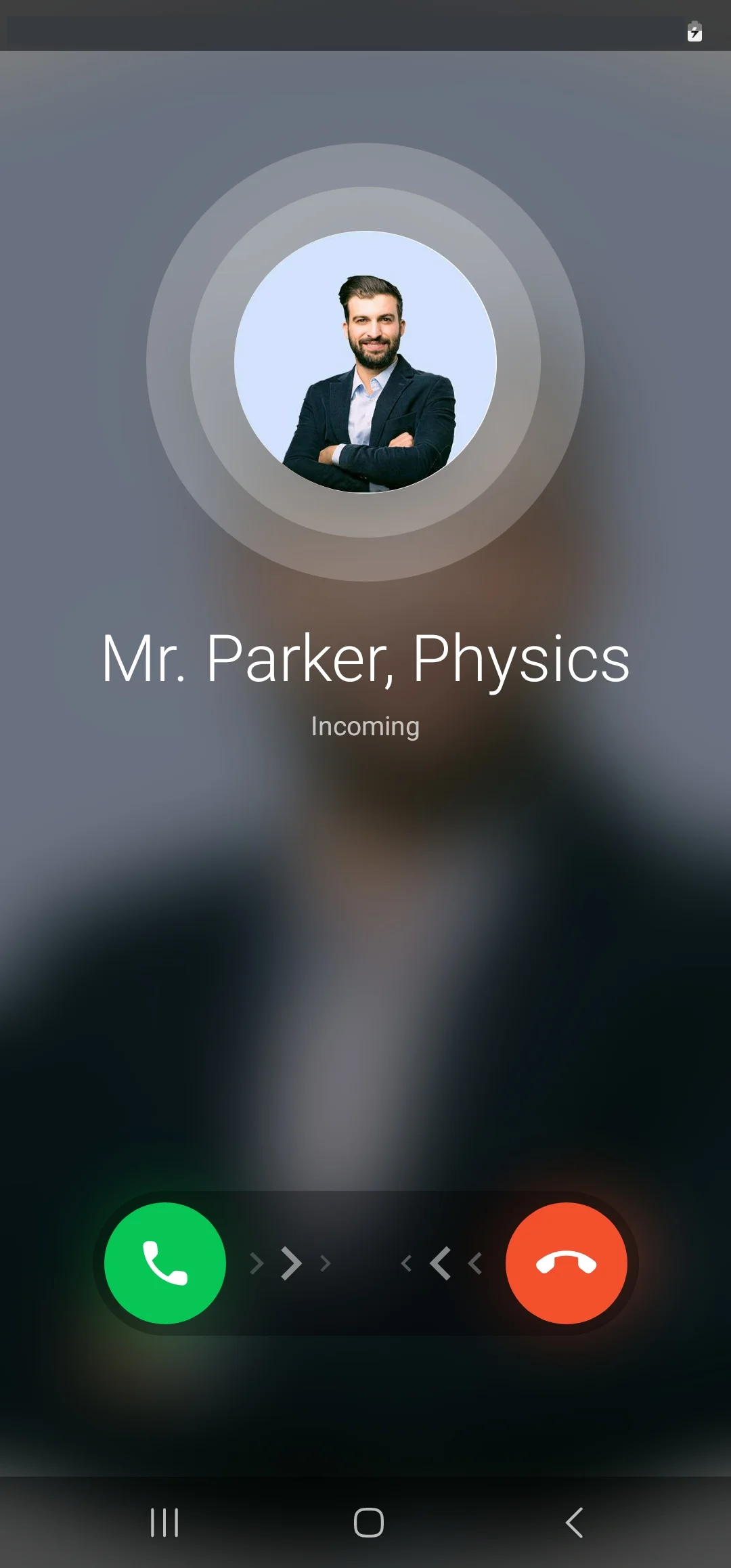Answer the call from Mr. Parker
731x1568 pixels.
165,1263
